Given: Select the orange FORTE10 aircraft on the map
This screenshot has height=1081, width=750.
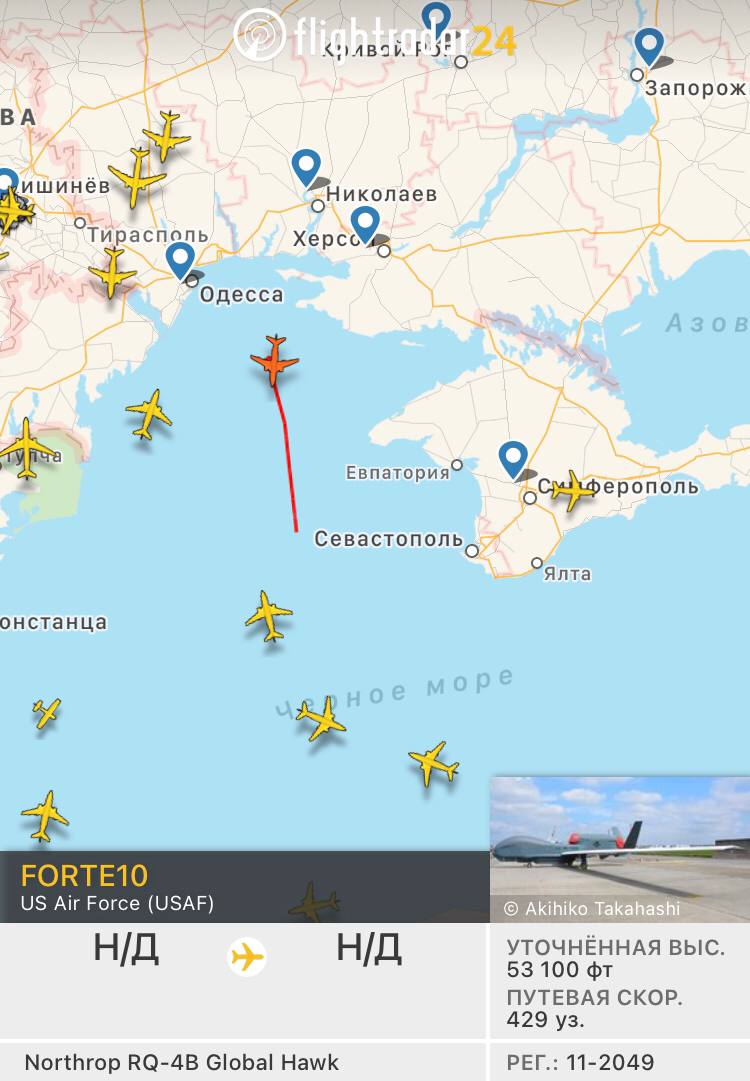Looking at the screenshot, I should click(274, 360).
